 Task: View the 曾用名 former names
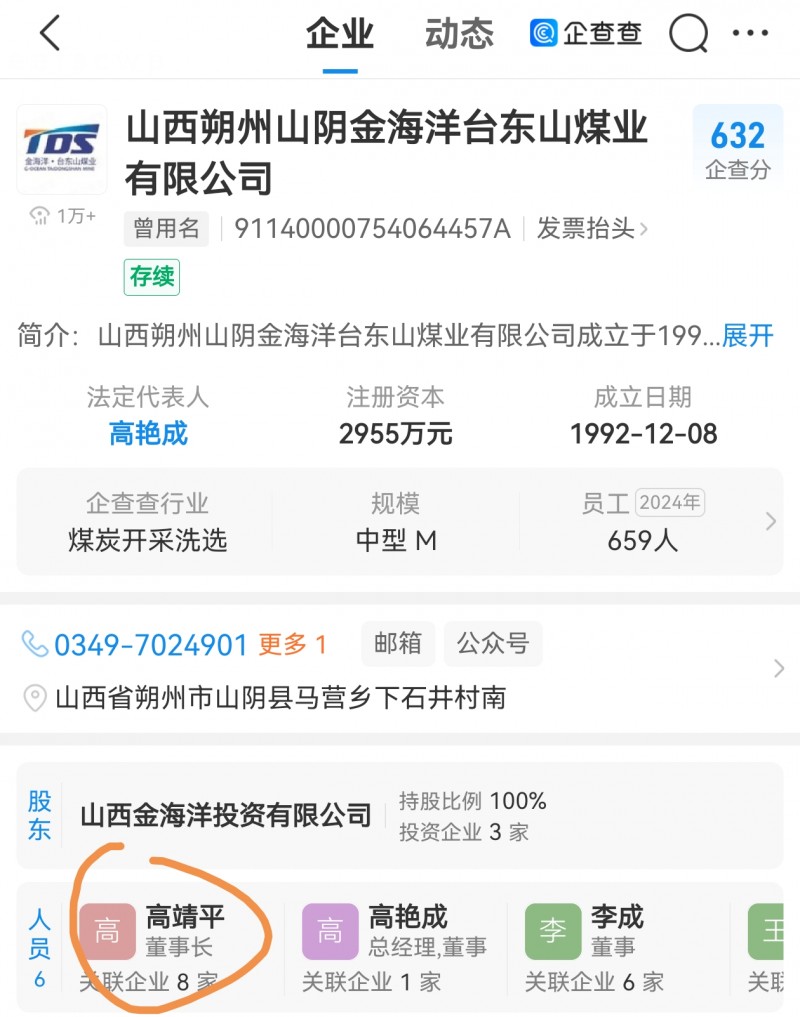[166, 228]
